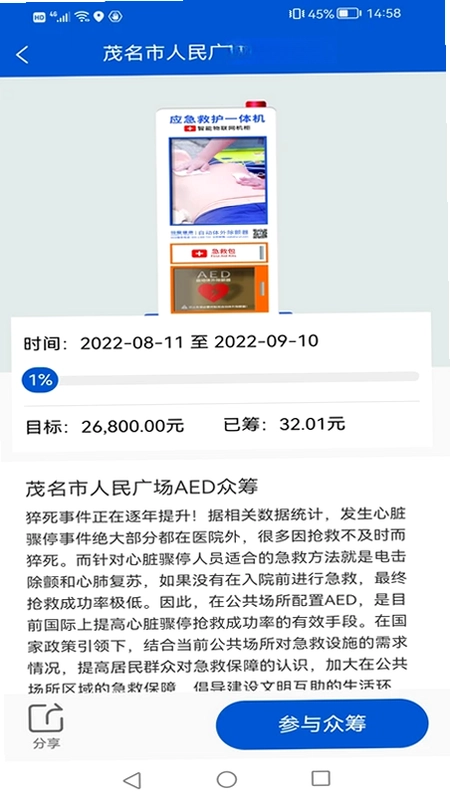Tap the system back triangle
This screenshot has width=450, height=800.
pyautogui.click(x=132, y=780)
